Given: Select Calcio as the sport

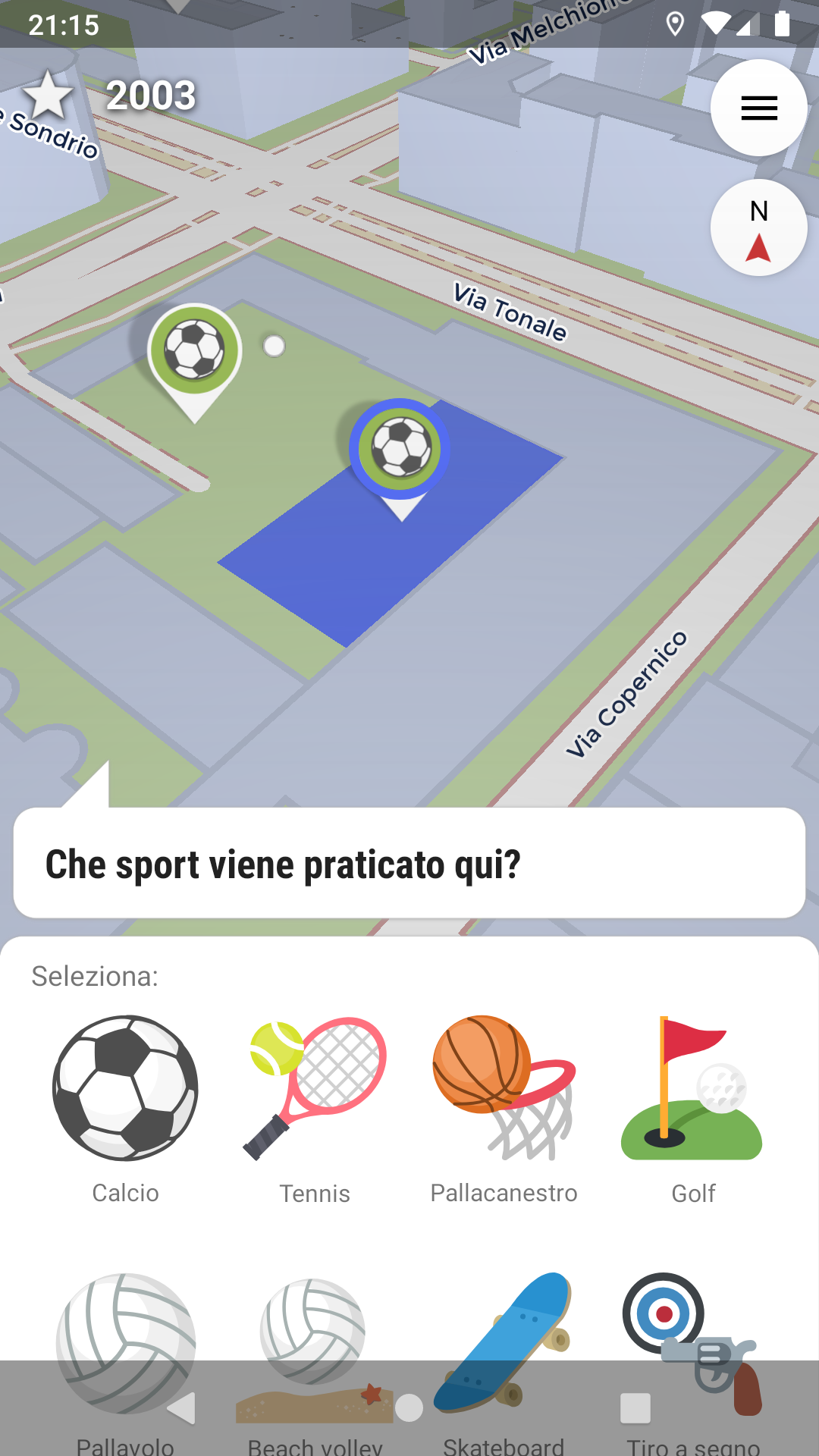Looking at the screenshot, I should pos(125,1109).
